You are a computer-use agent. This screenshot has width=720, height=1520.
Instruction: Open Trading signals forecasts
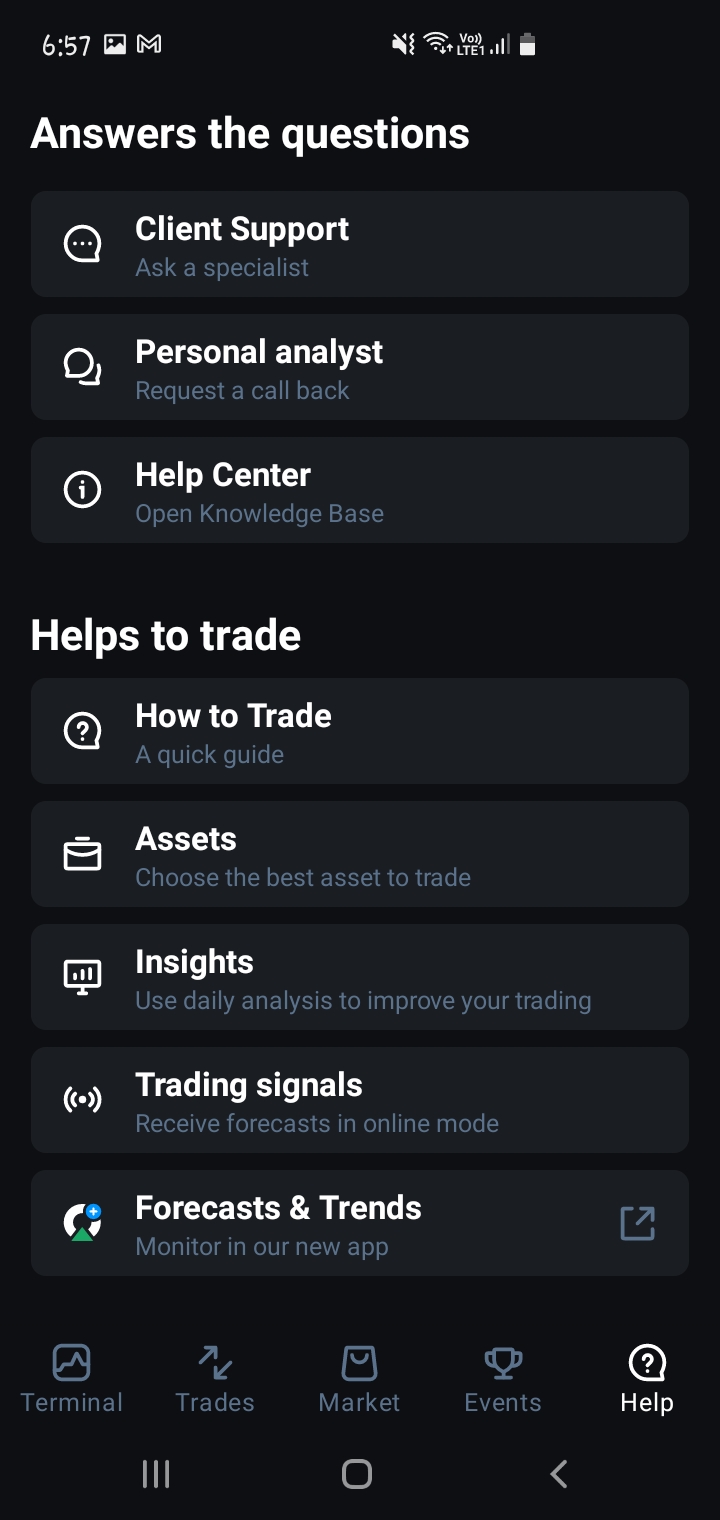click(360, 1100)
